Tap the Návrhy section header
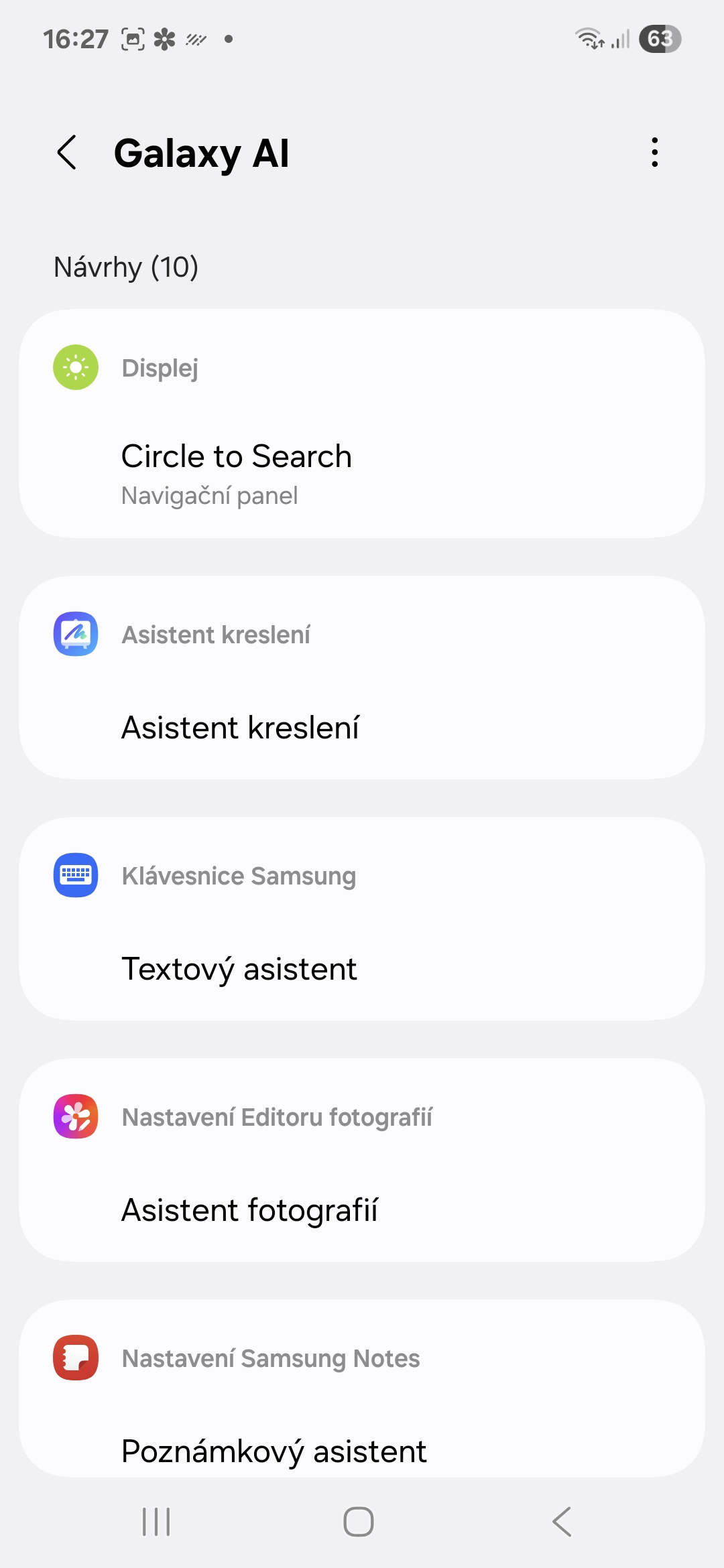 pyautogui.click(x=125, y=267)
